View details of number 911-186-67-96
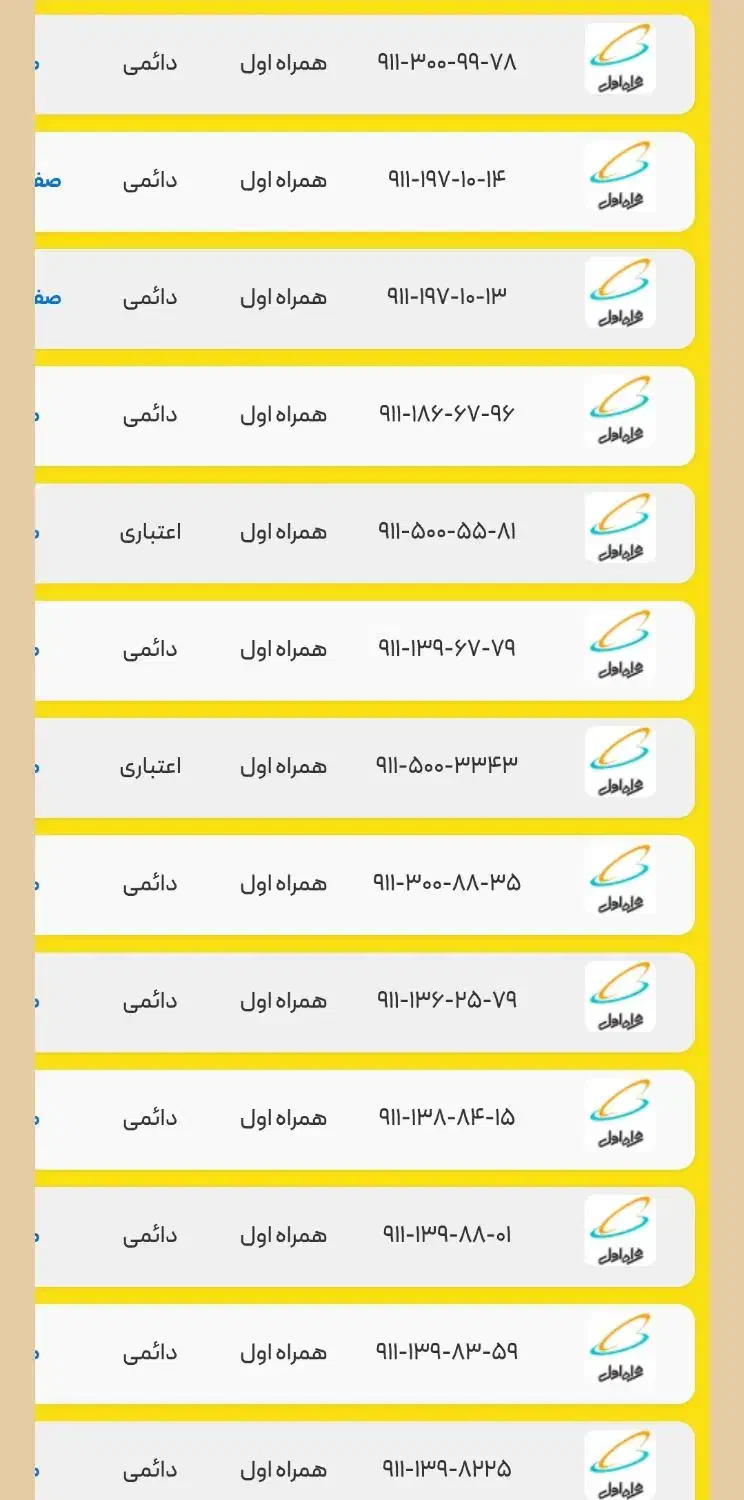 pos(447,414)
